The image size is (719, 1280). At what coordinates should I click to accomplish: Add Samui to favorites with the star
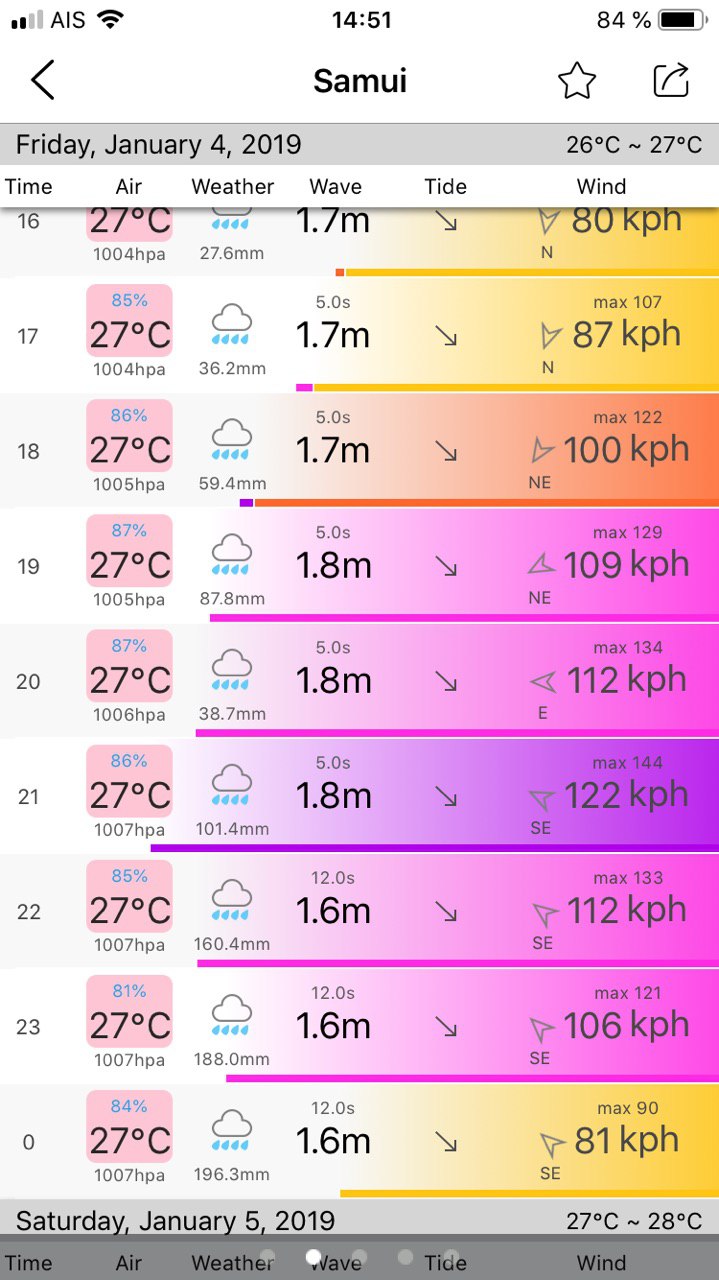[577, 80]
